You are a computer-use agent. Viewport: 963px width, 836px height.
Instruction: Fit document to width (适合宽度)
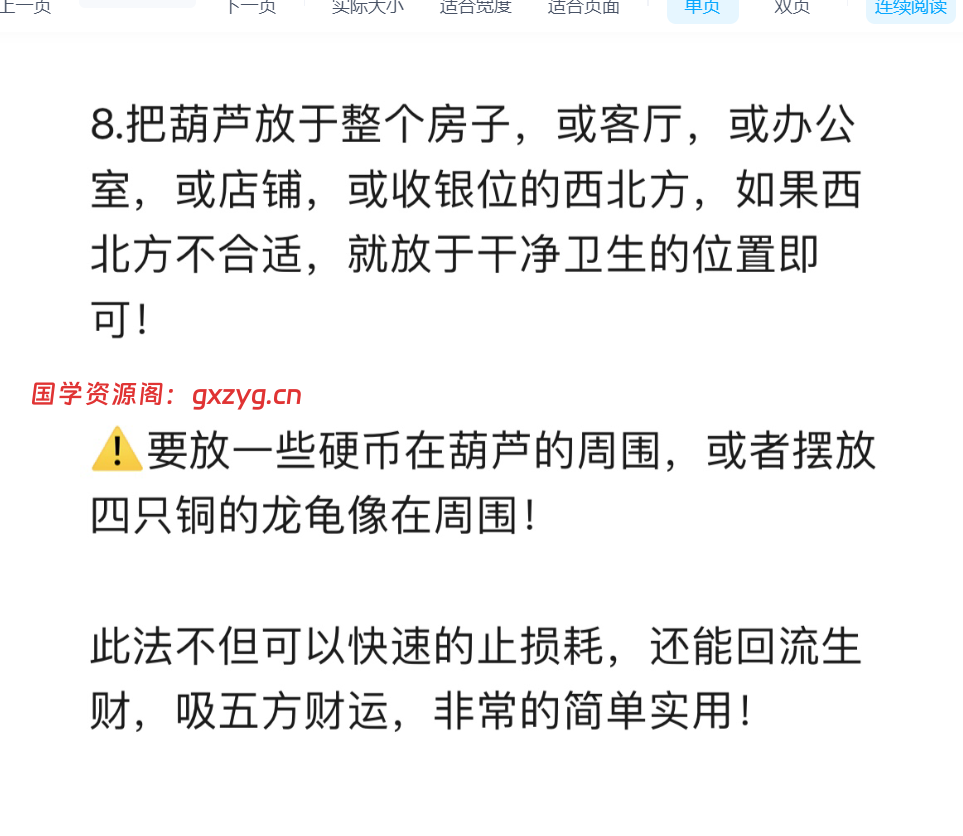point(475,7)
